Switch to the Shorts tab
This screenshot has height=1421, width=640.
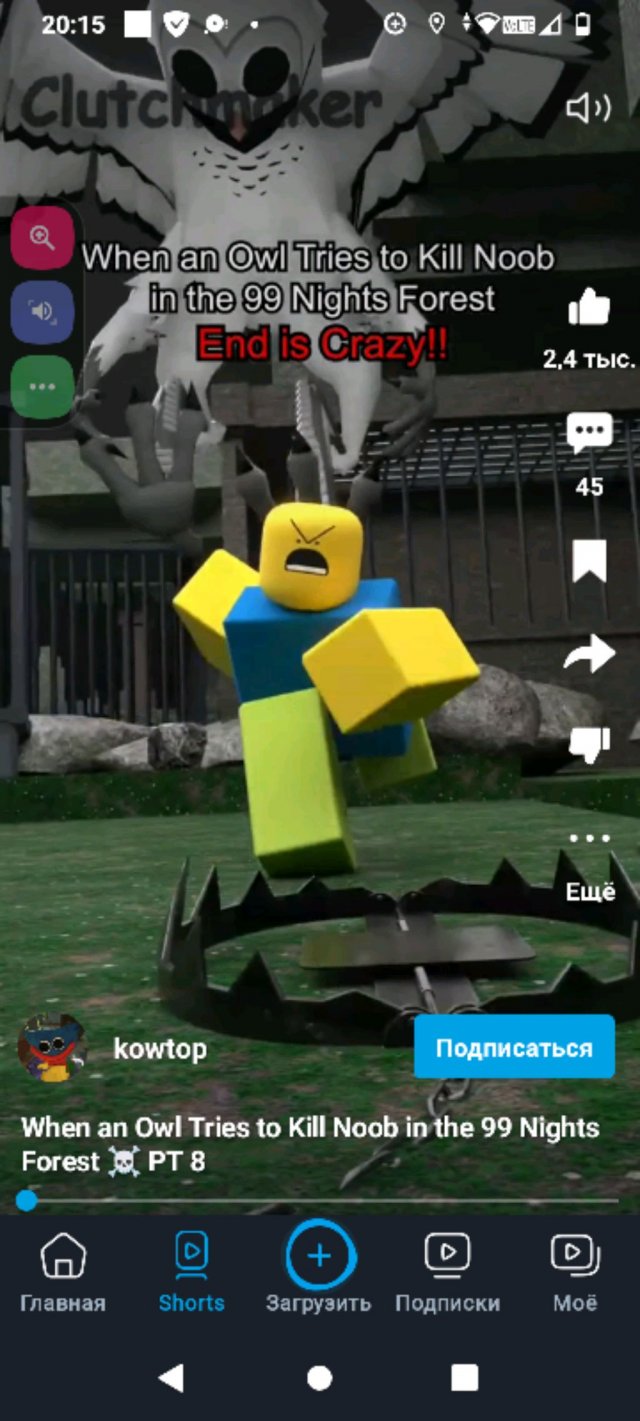191,1272
